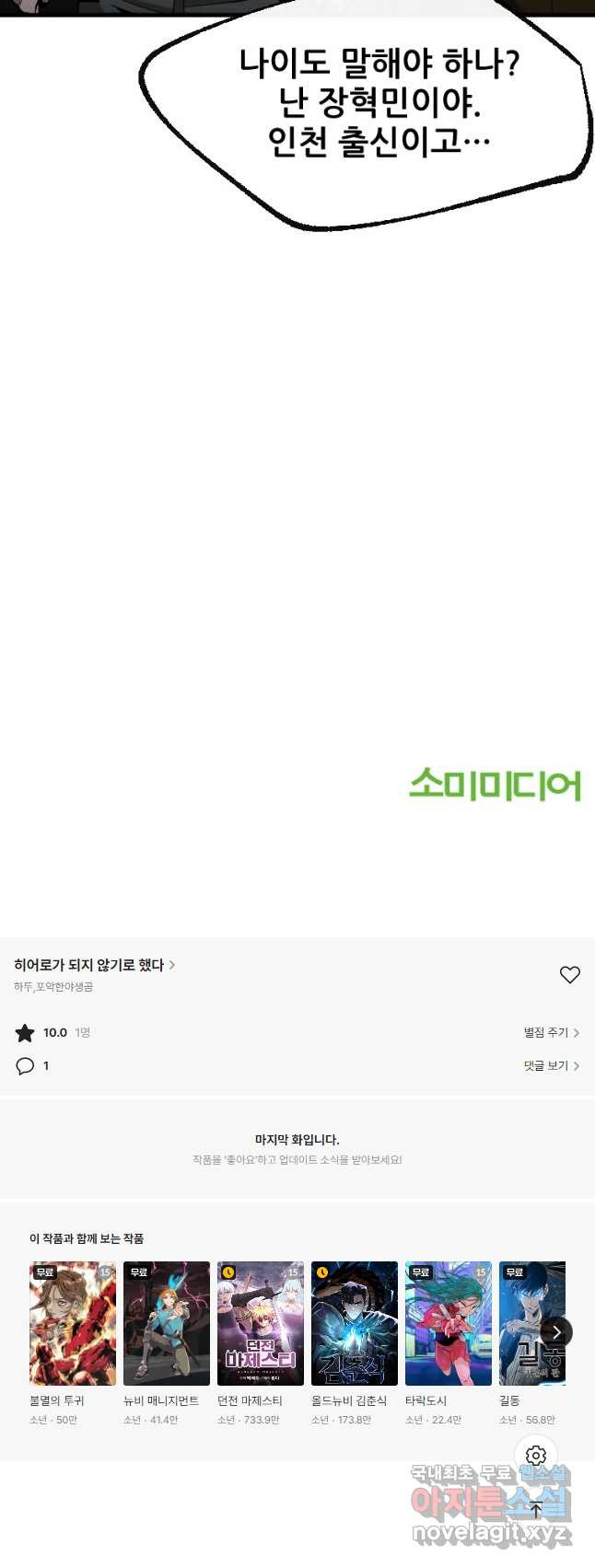The height and width of the screenshot is (1568, 595).
Task: Open the 히어로가 되지 않기로 했다 series page
Action: (x=94, y=965)
